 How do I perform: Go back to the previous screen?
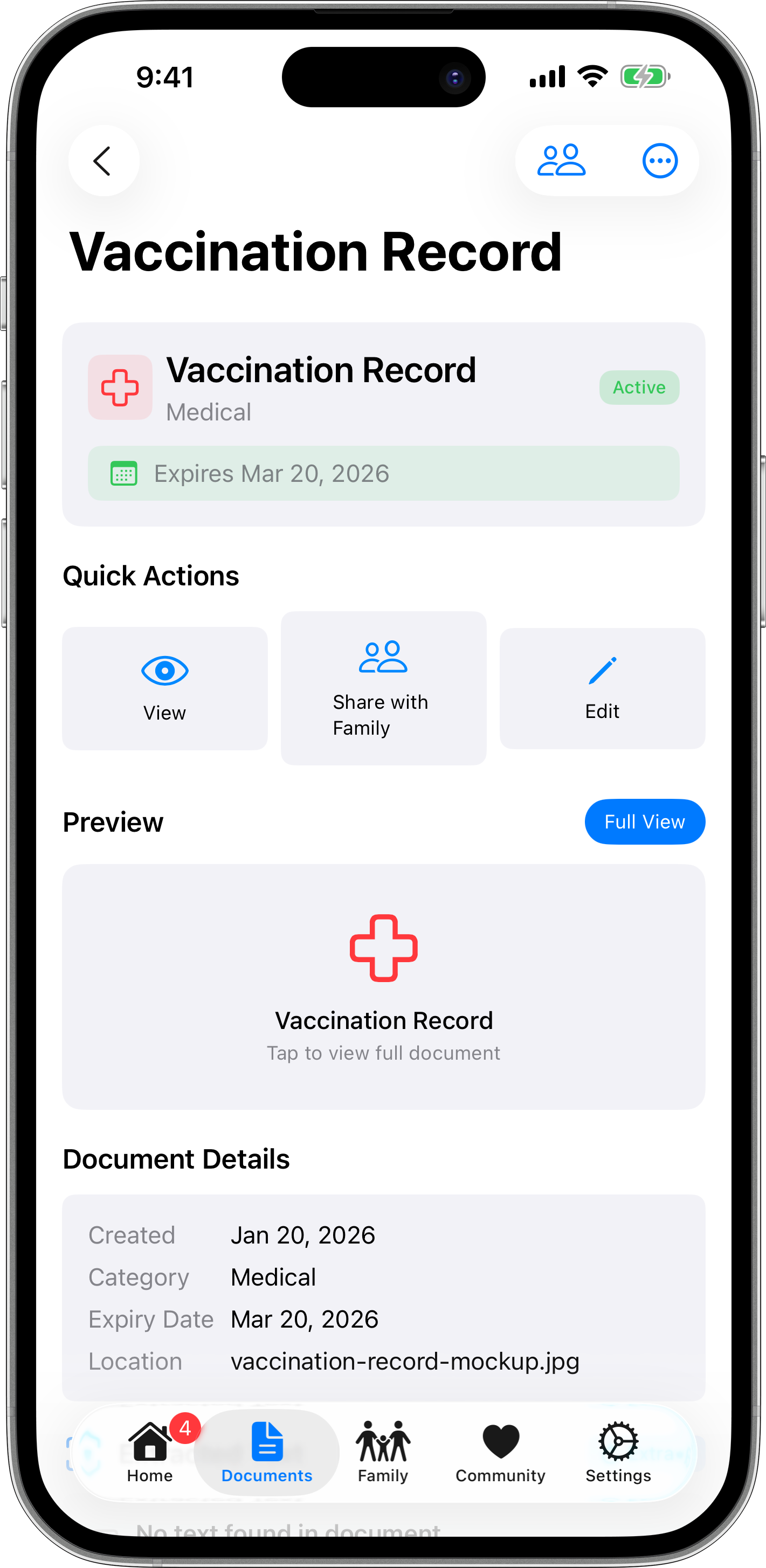click(103, 161)
